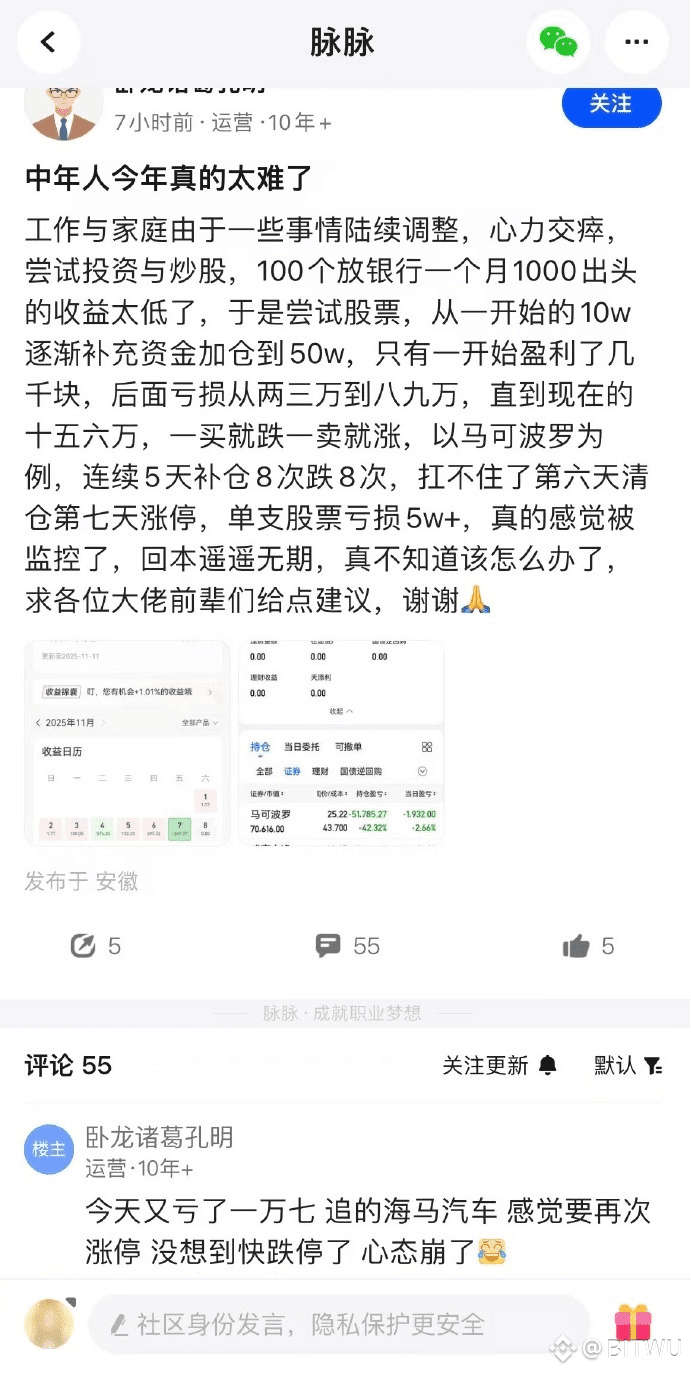View the earnings calendar screenshot
Viewport: 691px width, 1374px height.
click(x=127, y=743)
